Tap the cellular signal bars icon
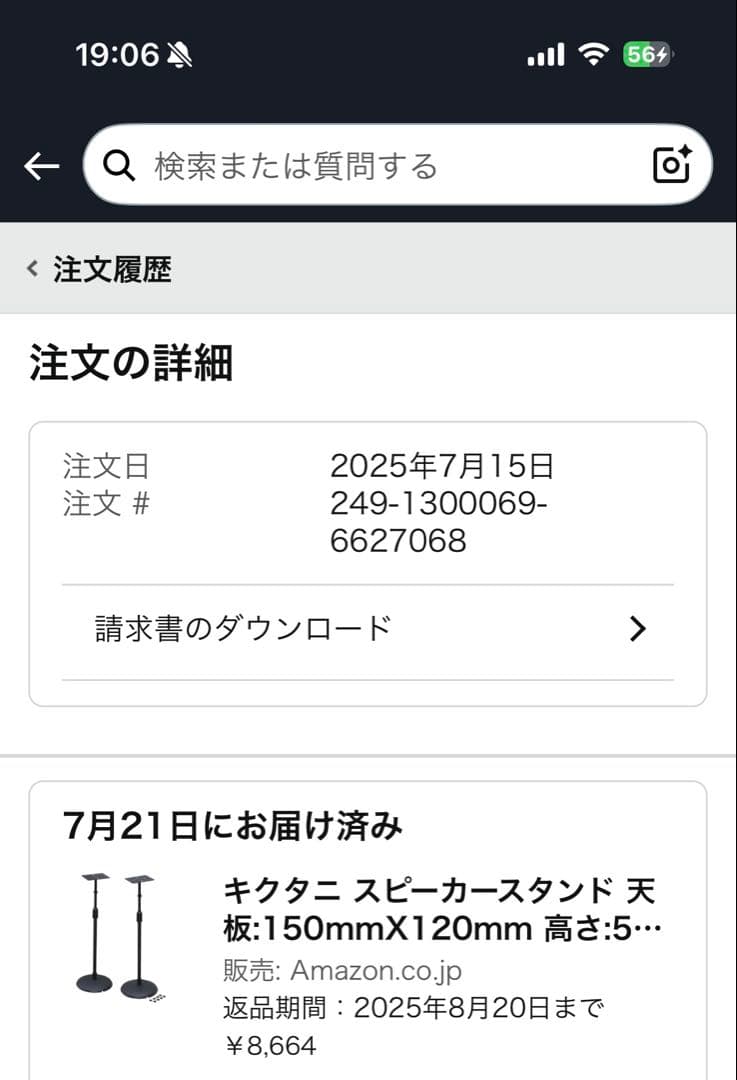Viewport: 737px width, 1080px height. click(x=545, y=55)
